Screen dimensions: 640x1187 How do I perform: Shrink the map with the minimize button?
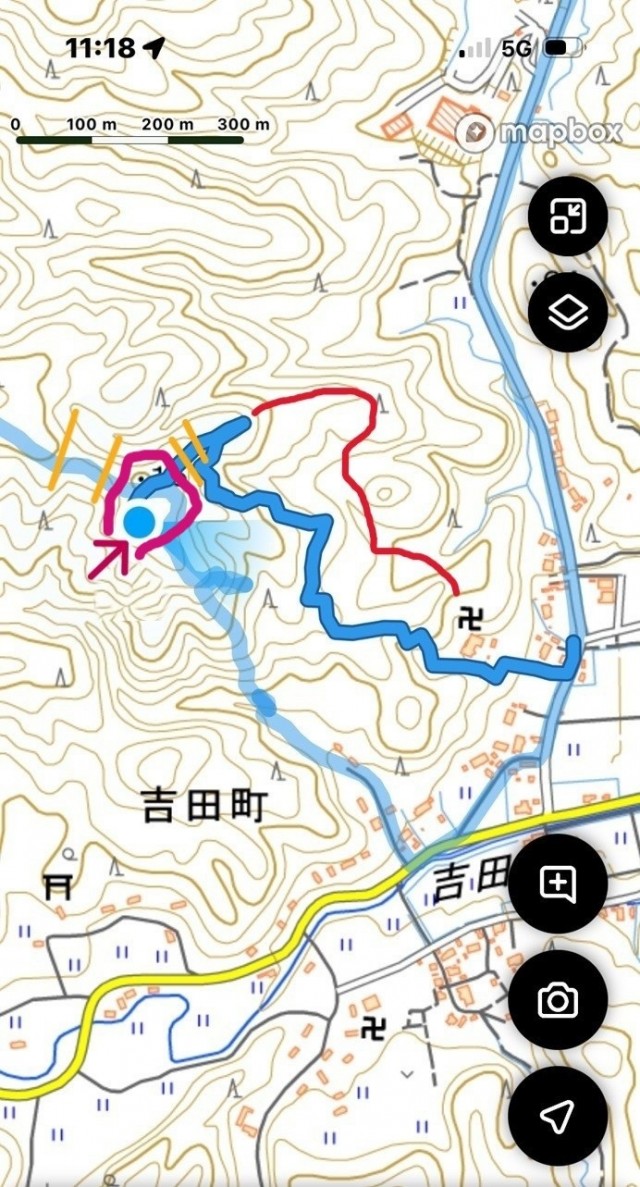pos(567,216)
